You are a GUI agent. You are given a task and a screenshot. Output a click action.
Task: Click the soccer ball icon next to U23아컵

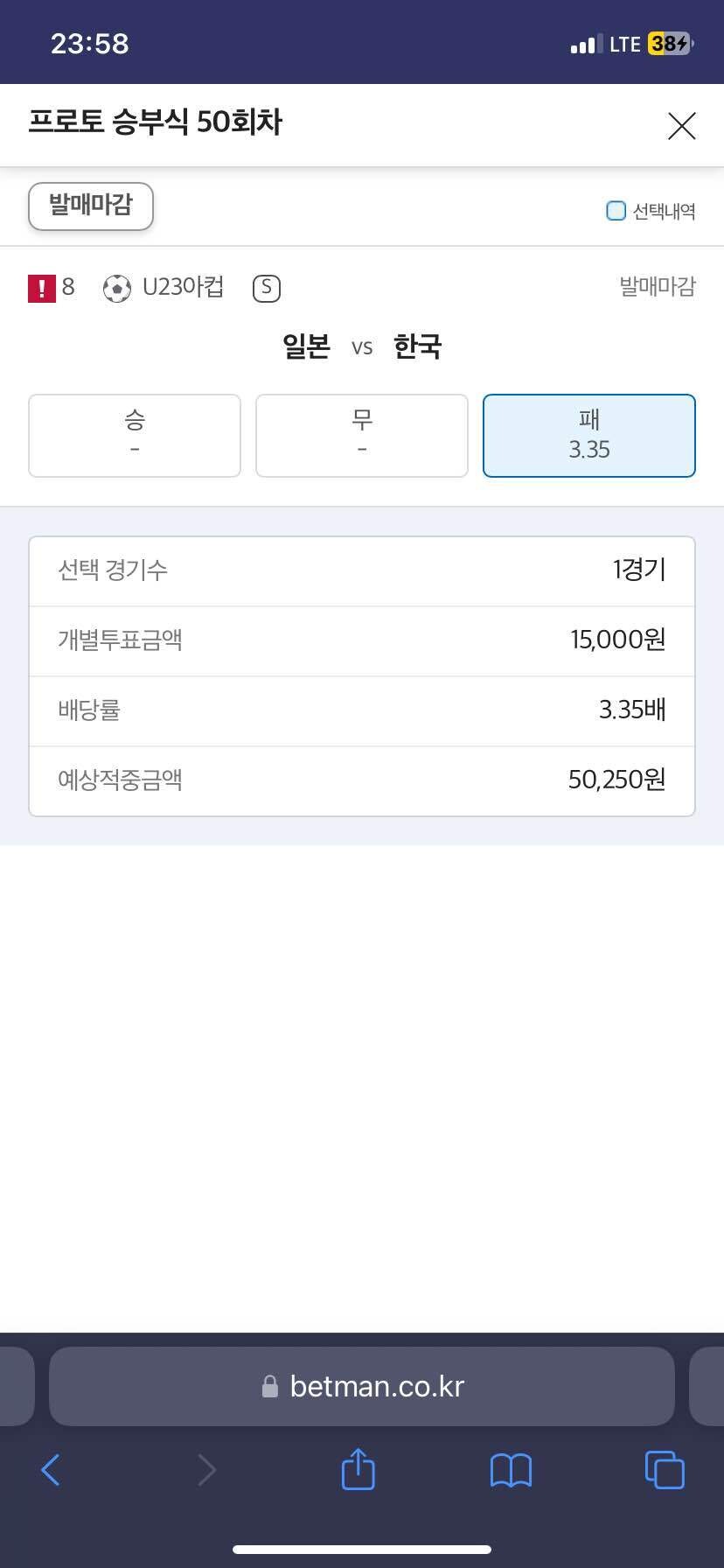point(116,288)
